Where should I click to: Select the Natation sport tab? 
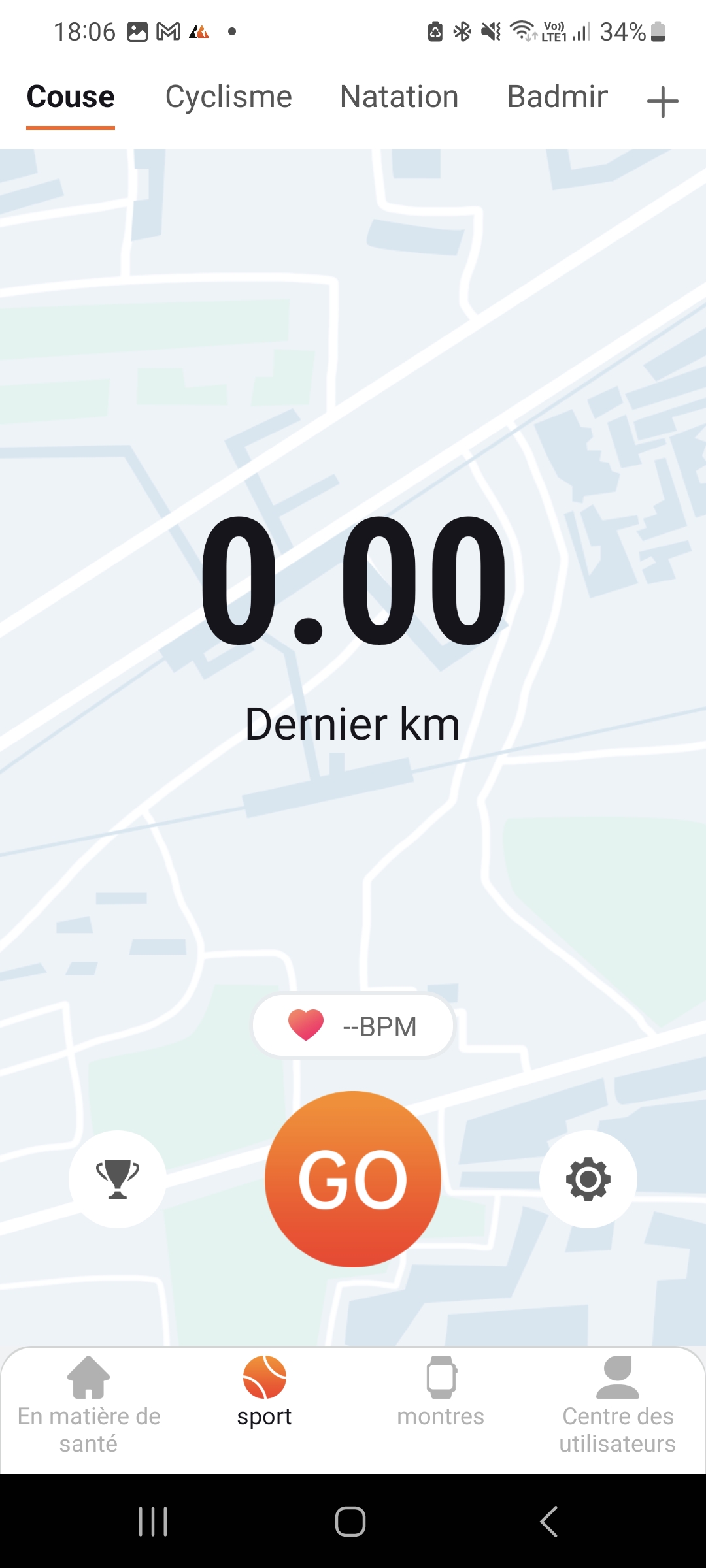(399, 97)
